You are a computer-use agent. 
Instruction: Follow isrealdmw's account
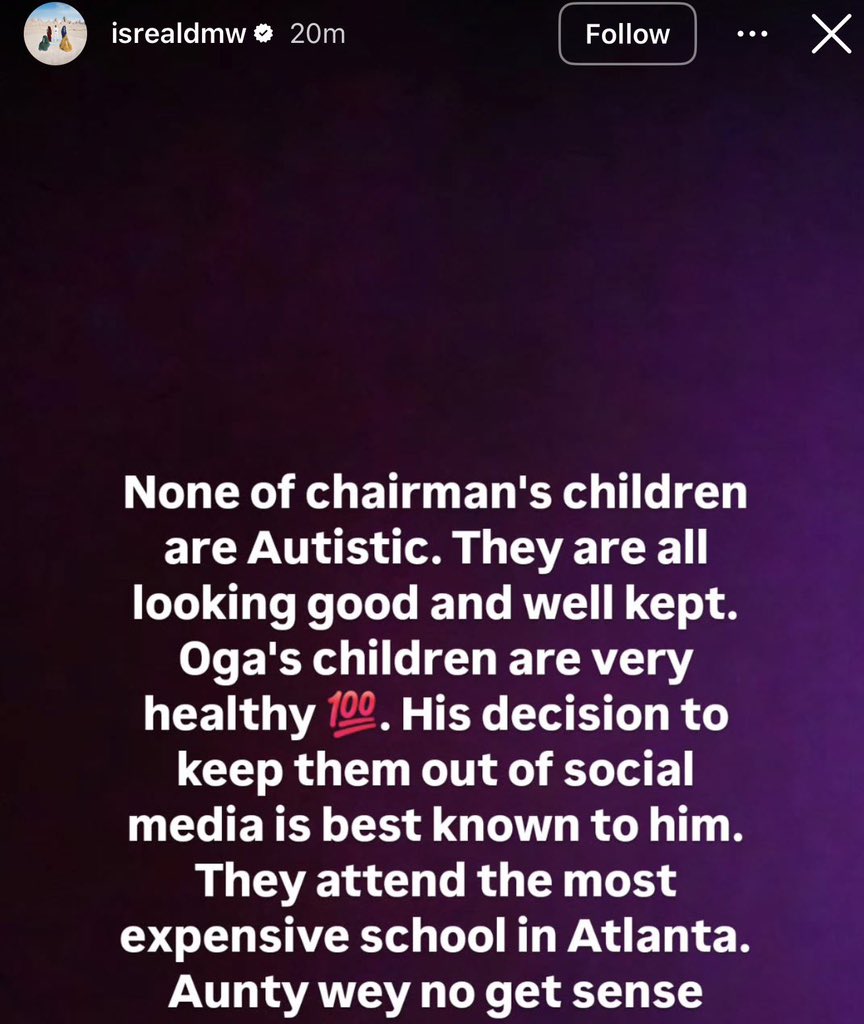tap(627, 35)
